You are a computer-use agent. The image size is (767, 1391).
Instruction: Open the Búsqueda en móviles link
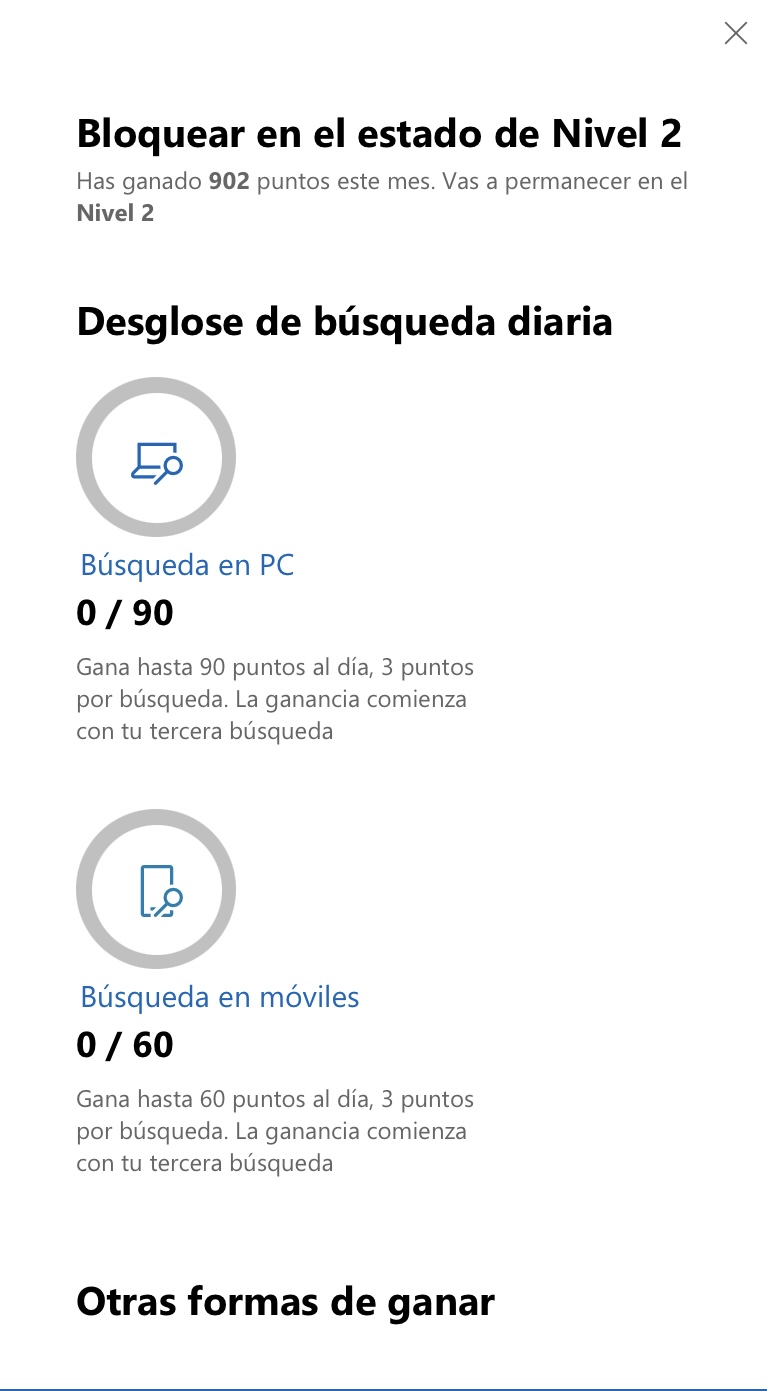pos(219,997)
